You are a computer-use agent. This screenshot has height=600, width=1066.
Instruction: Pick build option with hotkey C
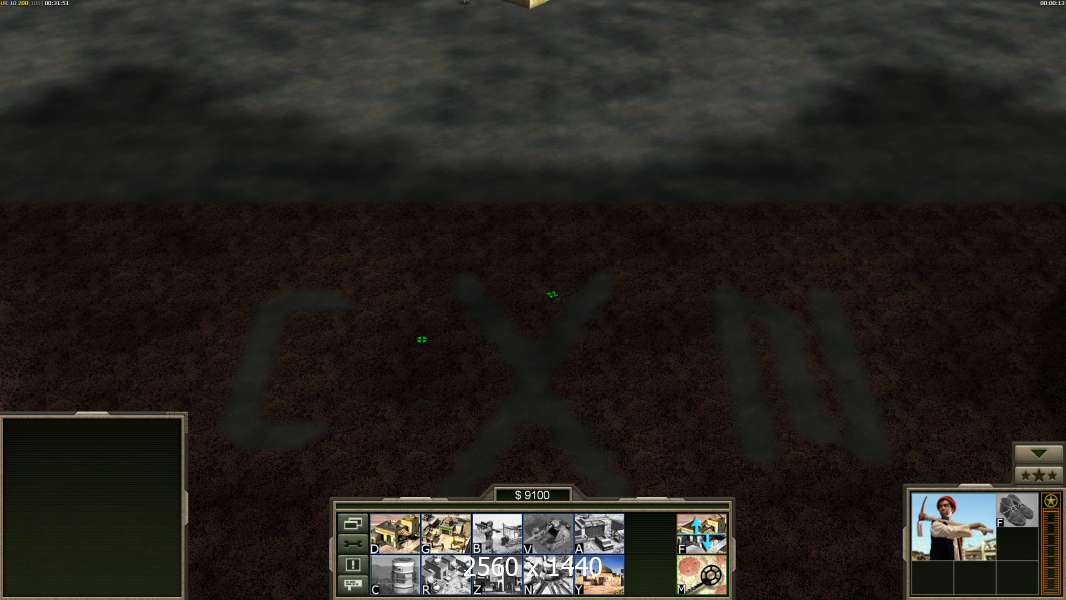[395, 575]
